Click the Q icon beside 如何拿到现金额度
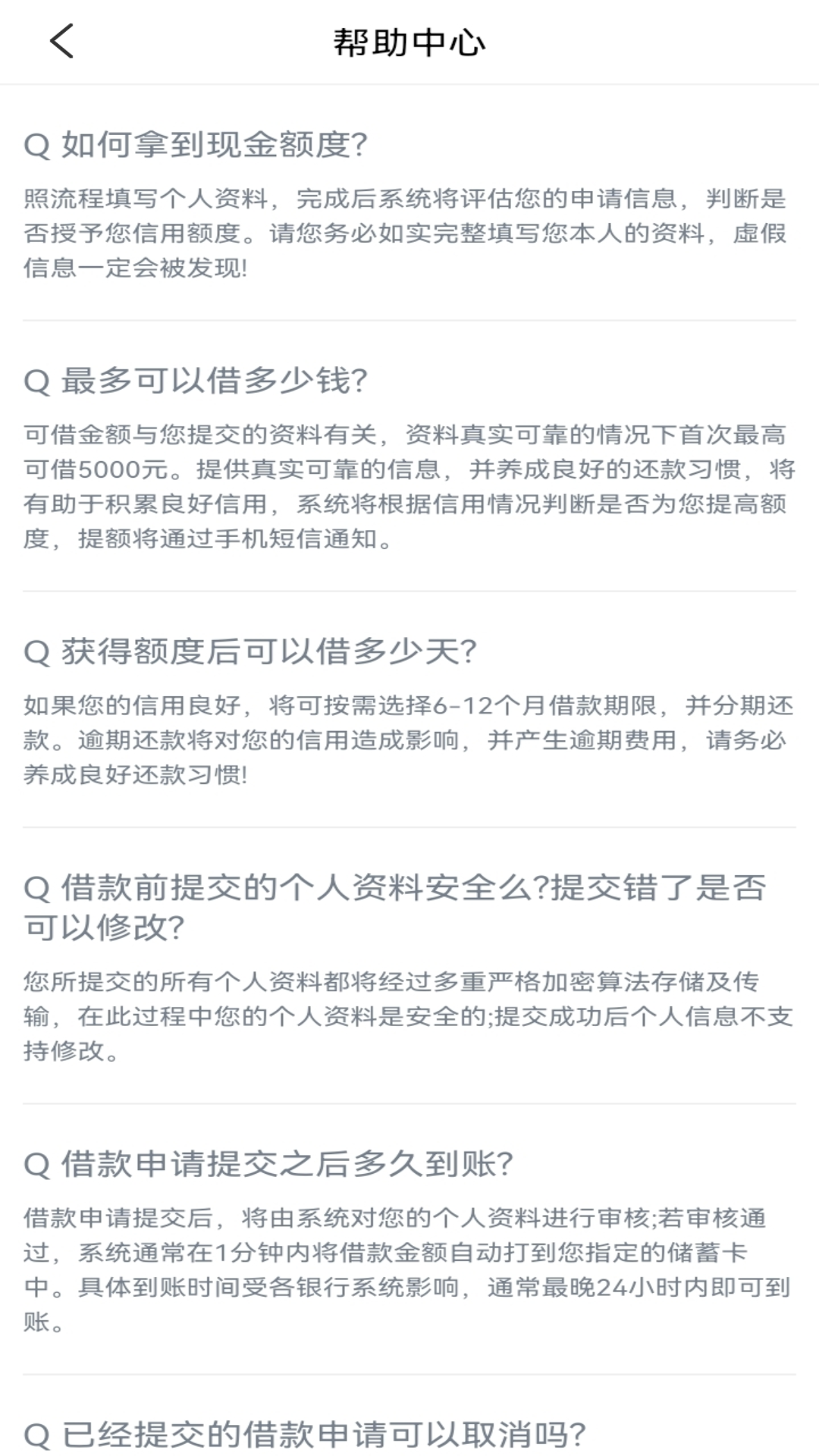Image resolution: width=819 pixels, height=1456 pixels. (36, 144)
